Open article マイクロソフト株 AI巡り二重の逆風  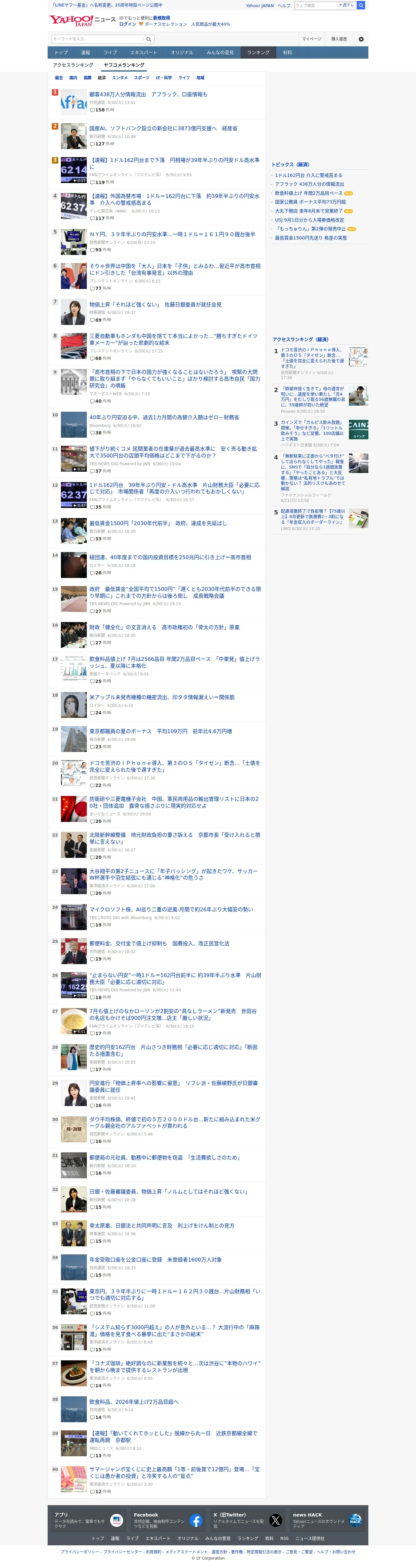tap(171, 909)
